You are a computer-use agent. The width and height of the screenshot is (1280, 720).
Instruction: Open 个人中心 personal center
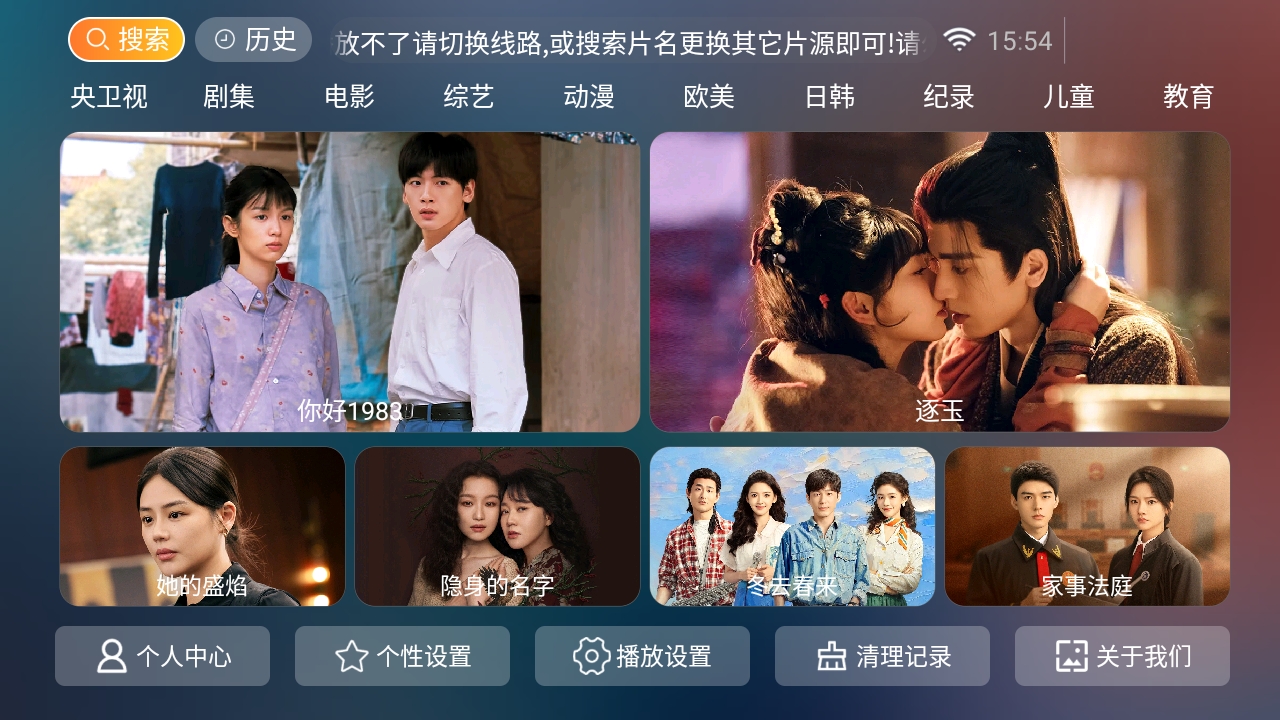point(162,656)
